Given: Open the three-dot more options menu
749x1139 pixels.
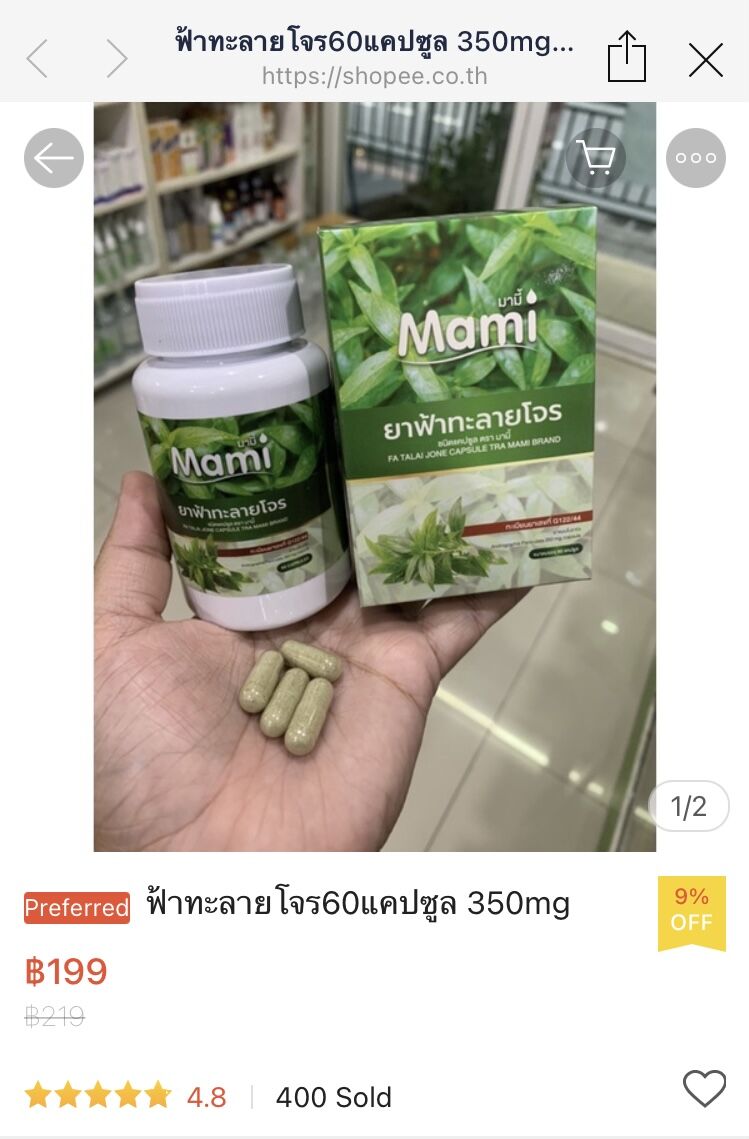Looking at the screenshot, I should pyautogui.click(x=696, y=158).
